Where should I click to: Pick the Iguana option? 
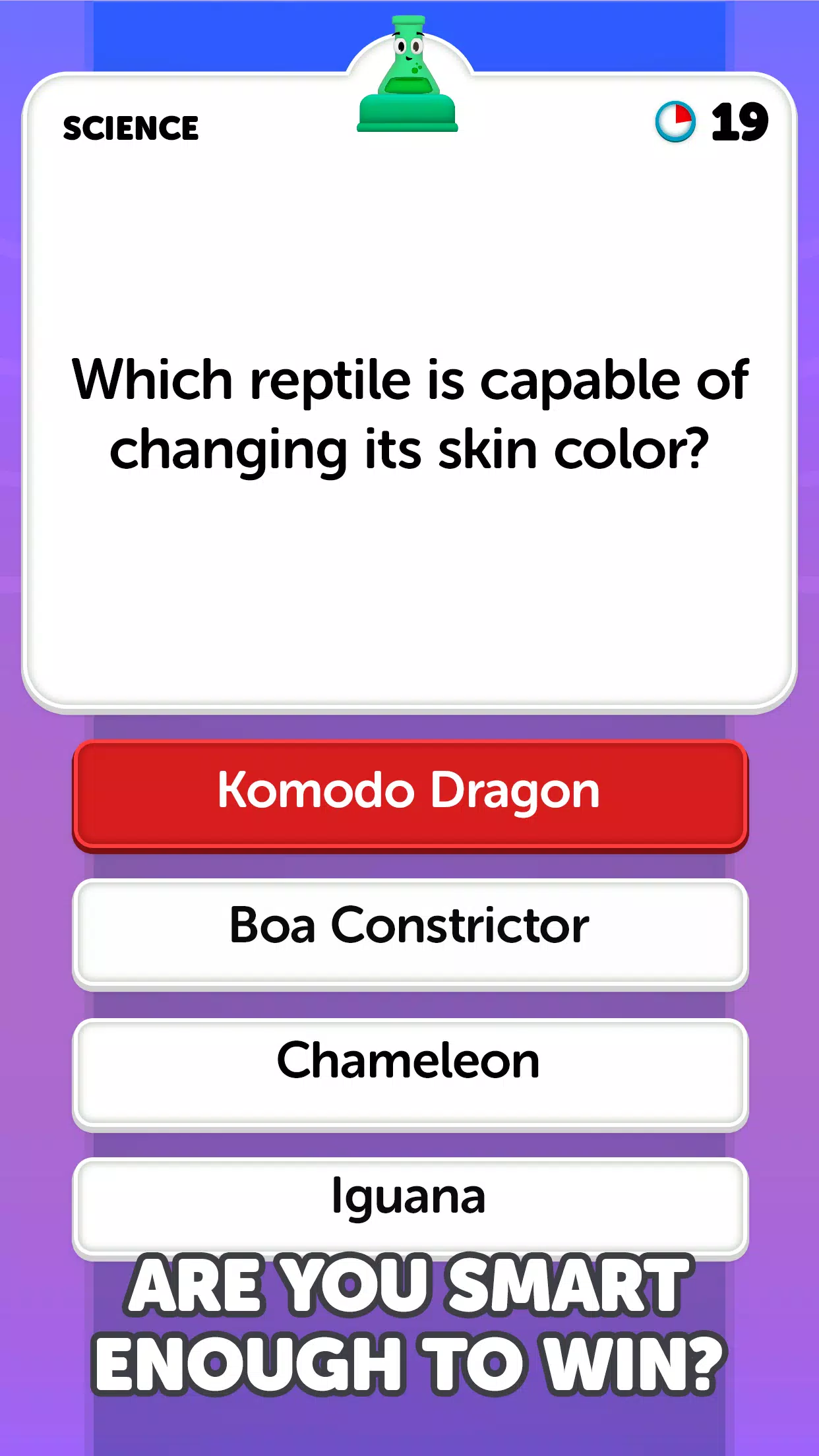[x=409, y=1204]
